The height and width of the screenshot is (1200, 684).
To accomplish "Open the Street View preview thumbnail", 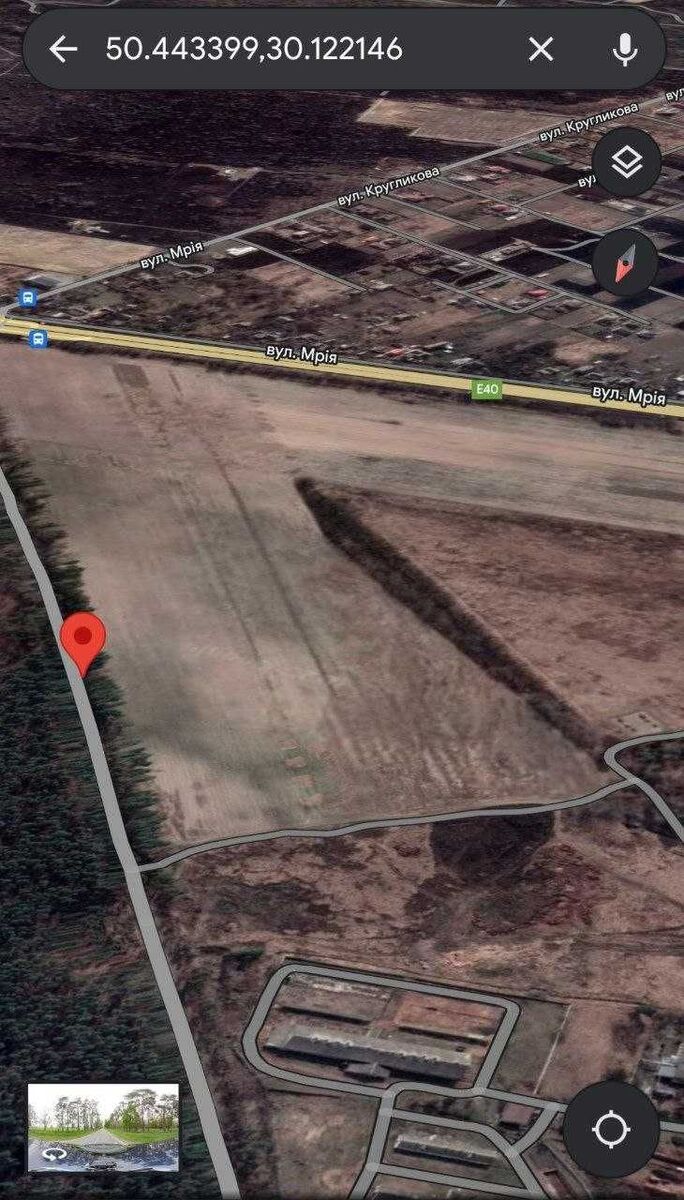I will [103, 1127].
